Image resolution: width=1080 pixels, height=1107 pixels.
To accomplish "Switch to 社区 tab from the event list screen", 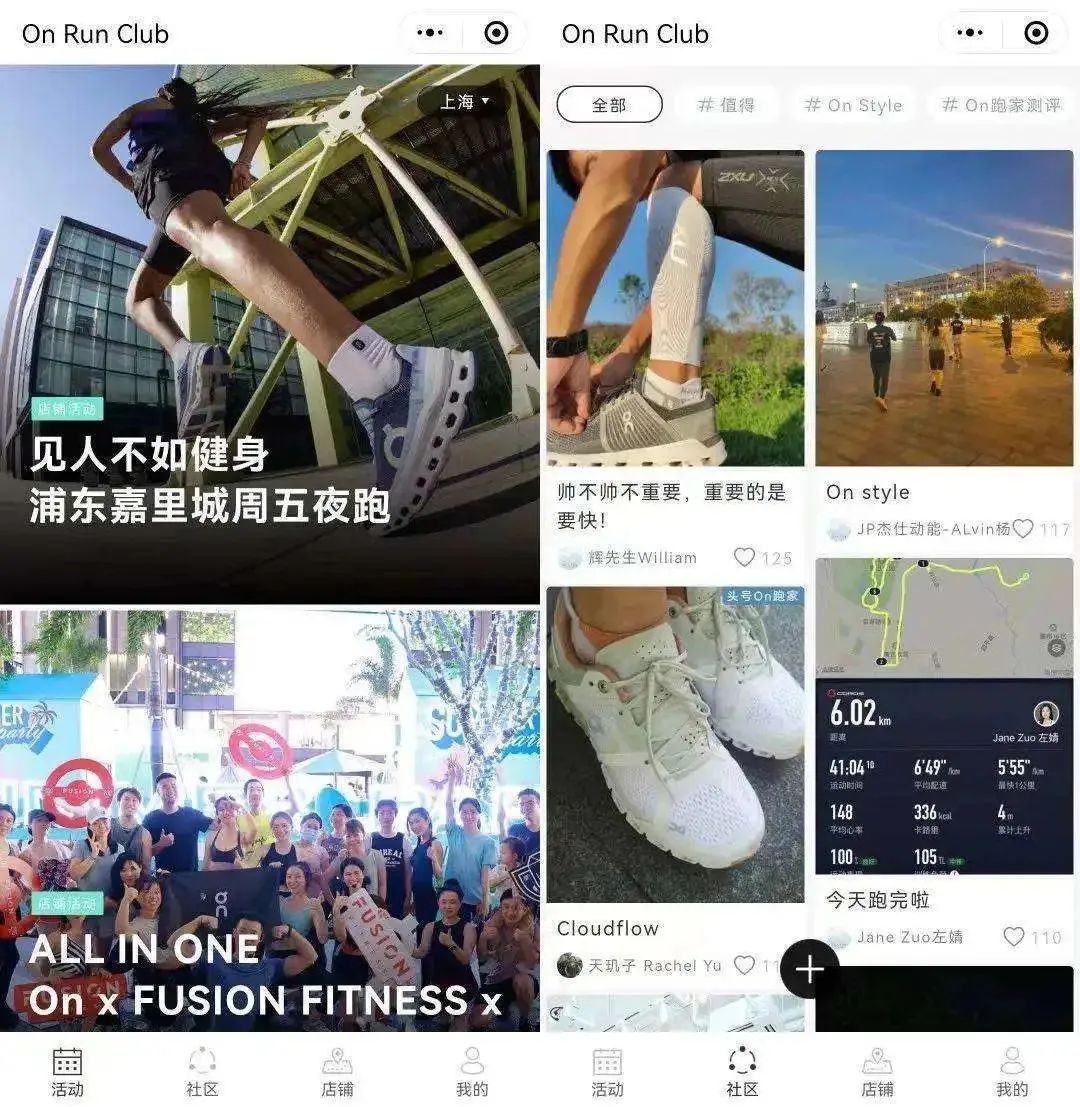I will point(202,1072).
